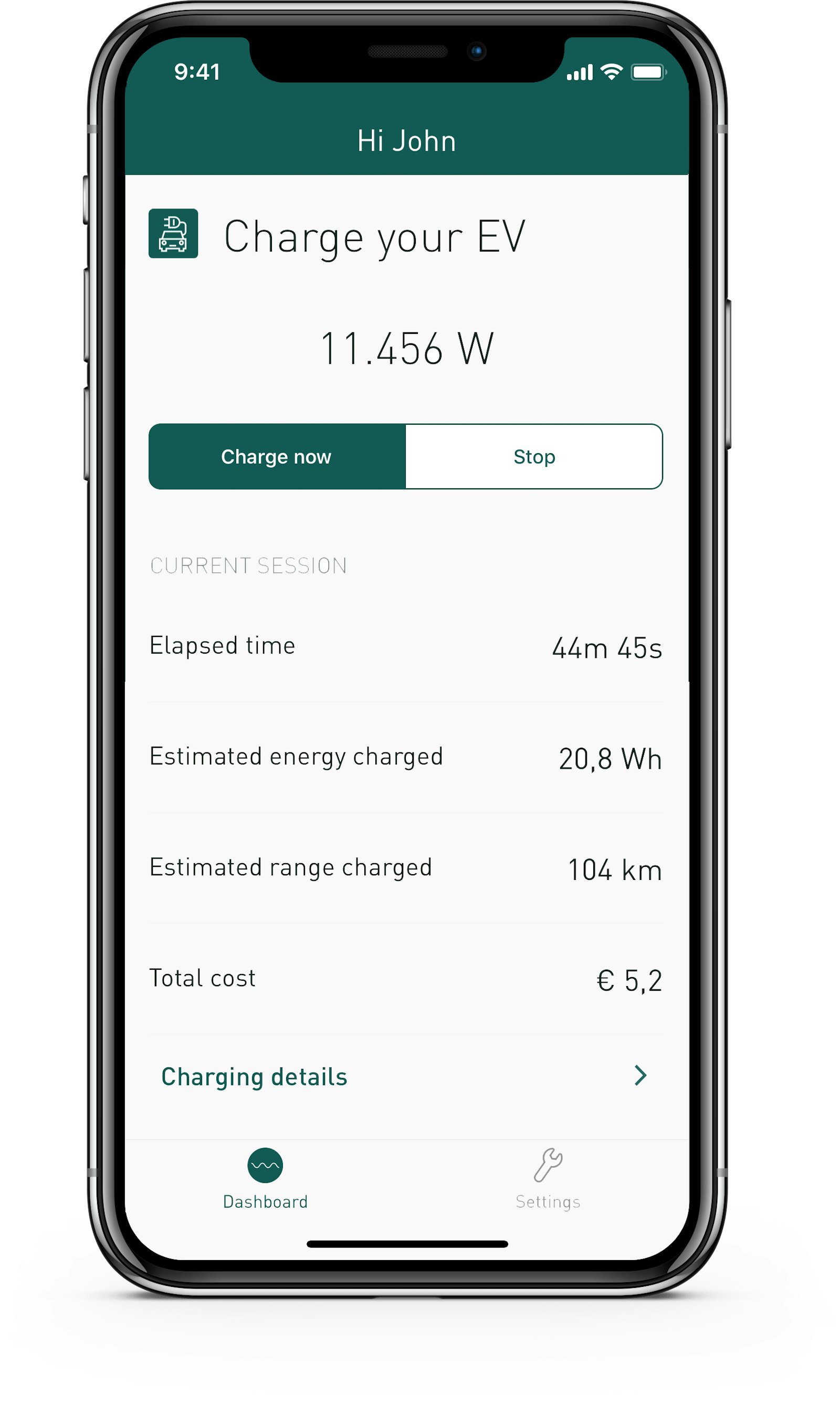Open the Settings tab
Image resolution: width=840 pixels, height=1415 pixels.
548,1180
